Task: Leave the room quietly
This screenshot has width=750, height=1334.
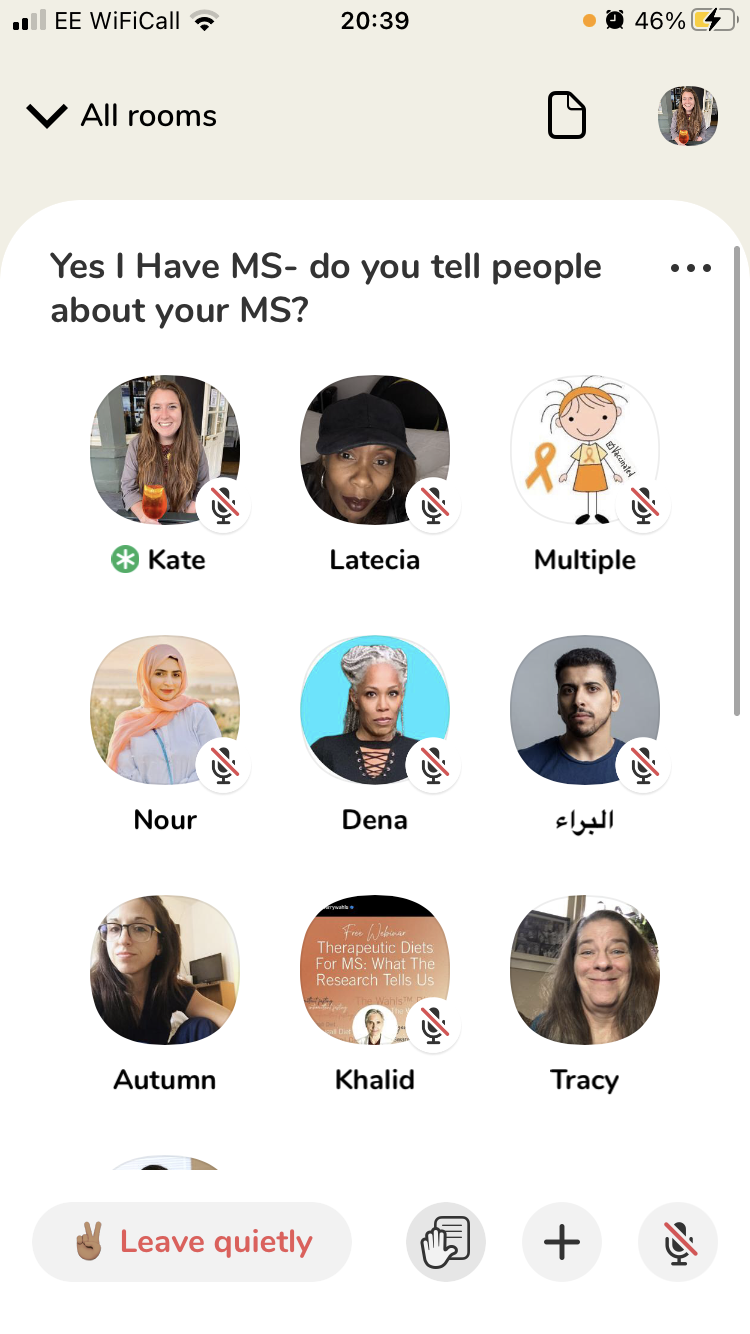Action: [192, 1242]
